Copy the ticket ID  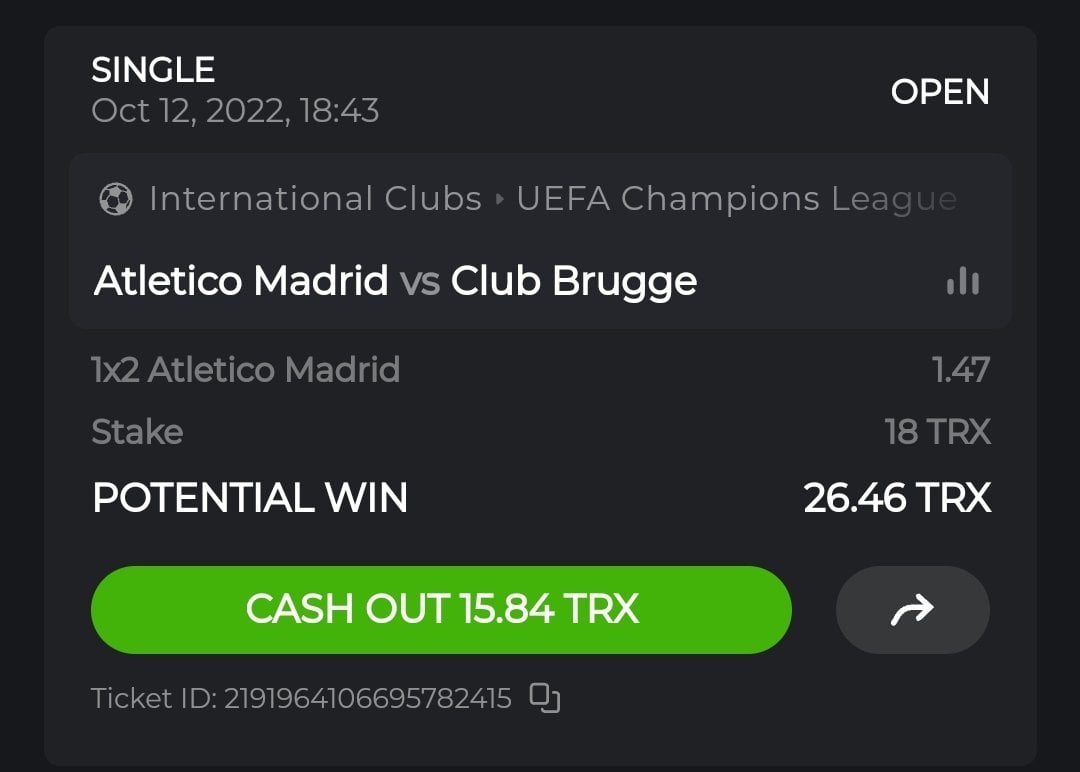pos(544,698)
